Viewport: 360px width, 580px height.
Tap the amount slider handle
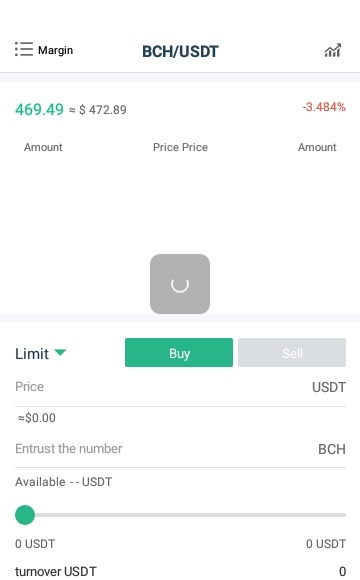(25, 515)
